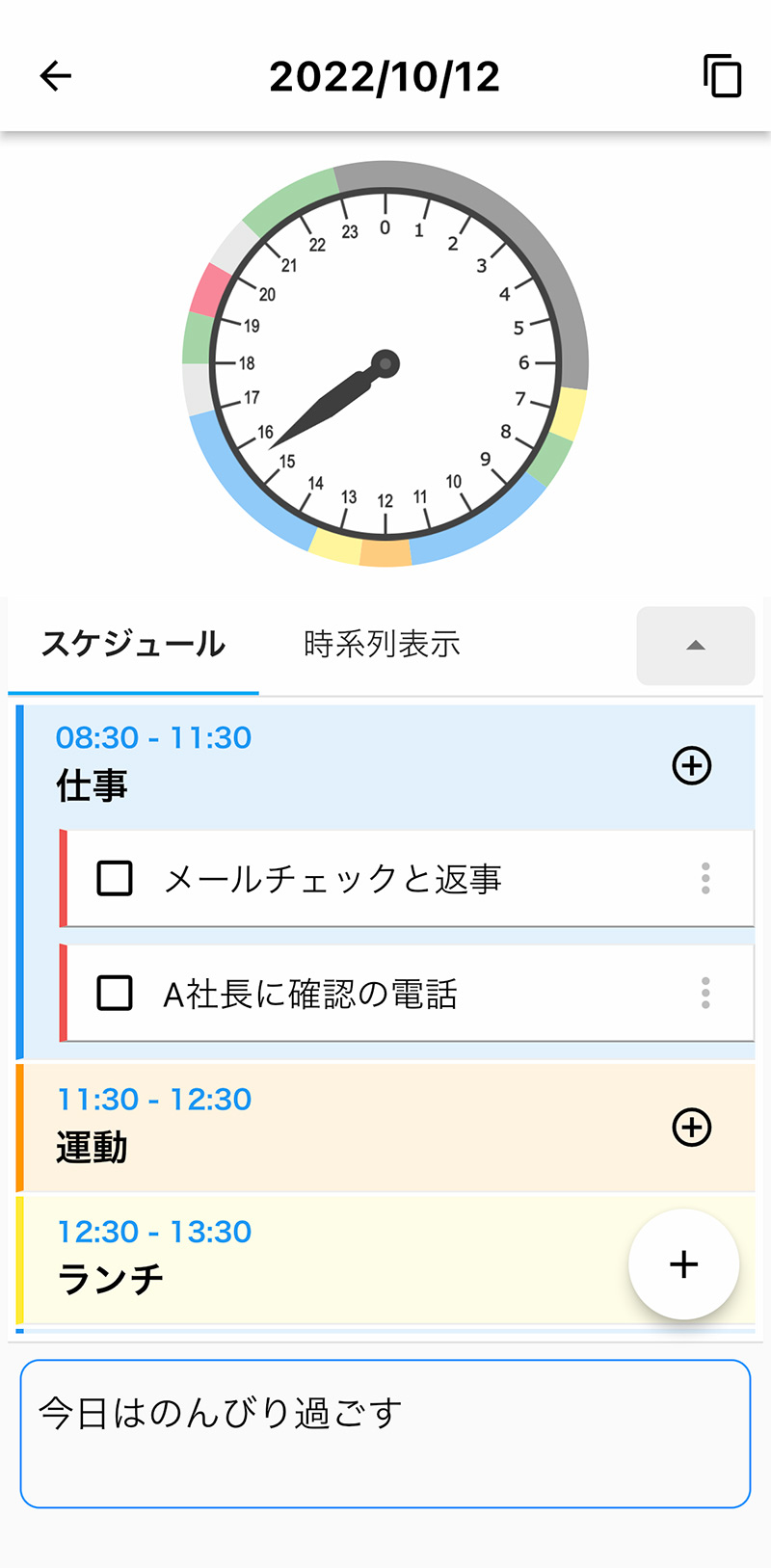This screenshot has width=771, height=1568.
Task: Tap the floating plus button
Action: (x=683, y=1263)
